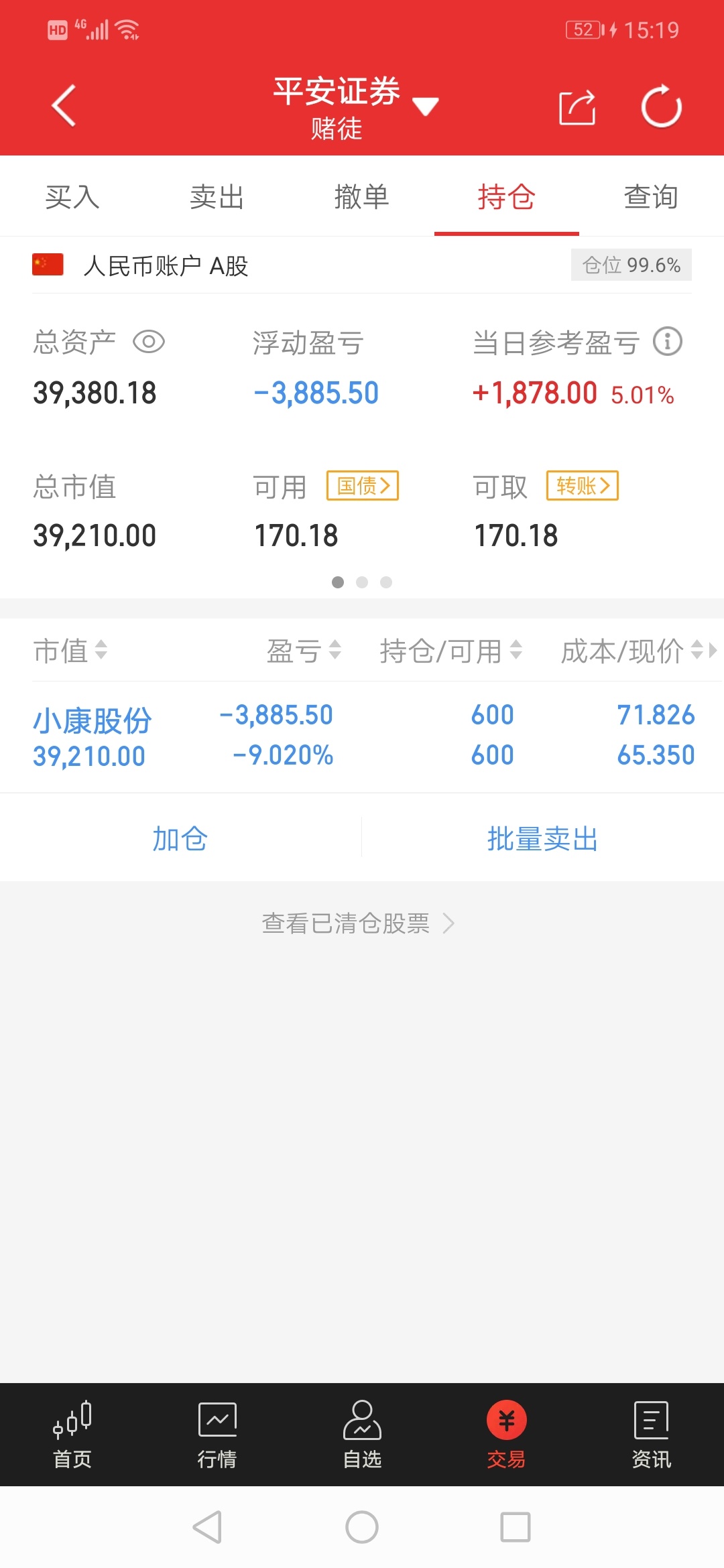Tap the 转账 button next to 可取
Image resolution: width=724 pixels, height=1568 pixels.
(583, 485)
